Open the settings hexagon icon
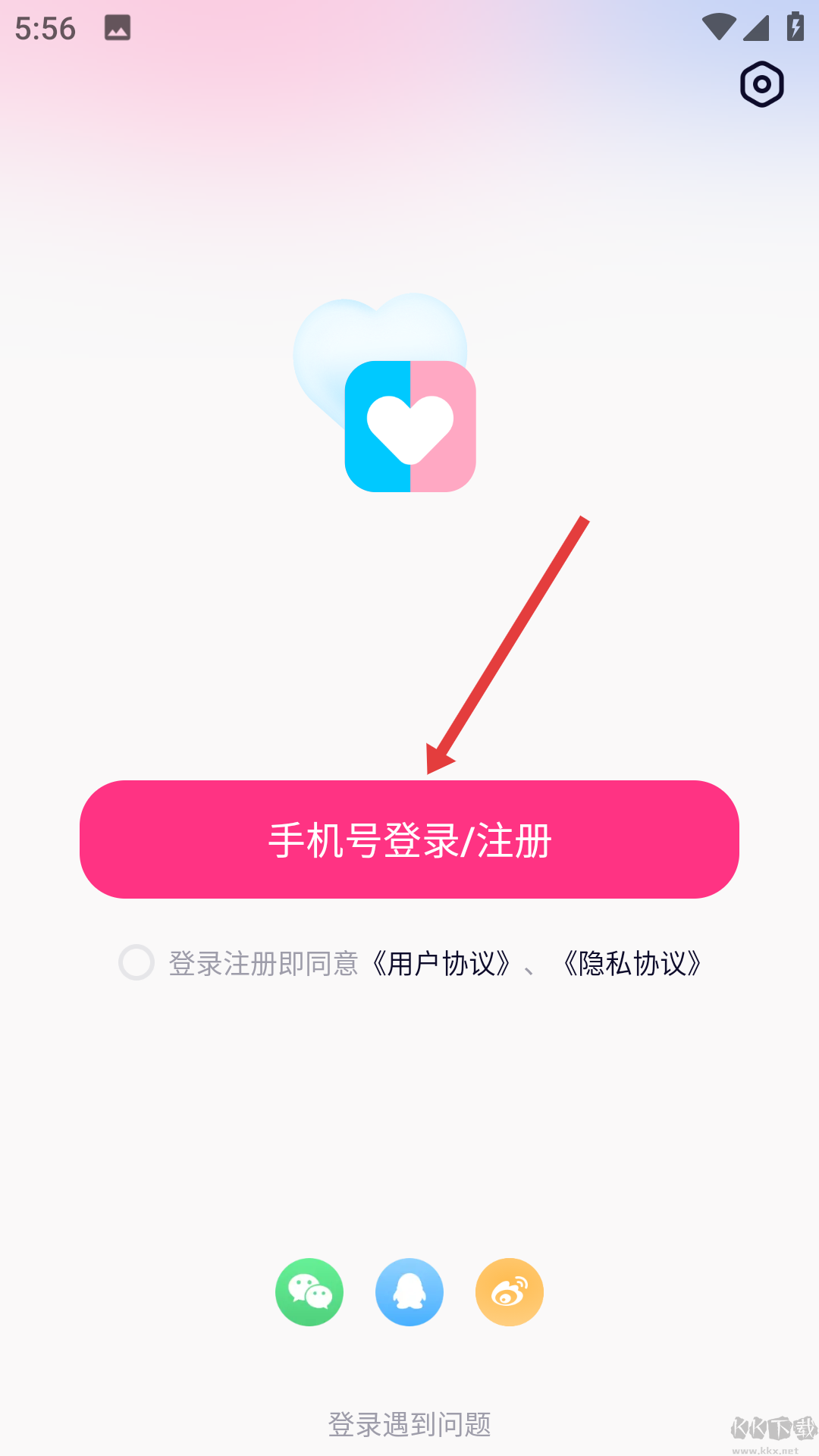Image resolution: width=819 pixels, height=1456 pixels. pos(761,84)
